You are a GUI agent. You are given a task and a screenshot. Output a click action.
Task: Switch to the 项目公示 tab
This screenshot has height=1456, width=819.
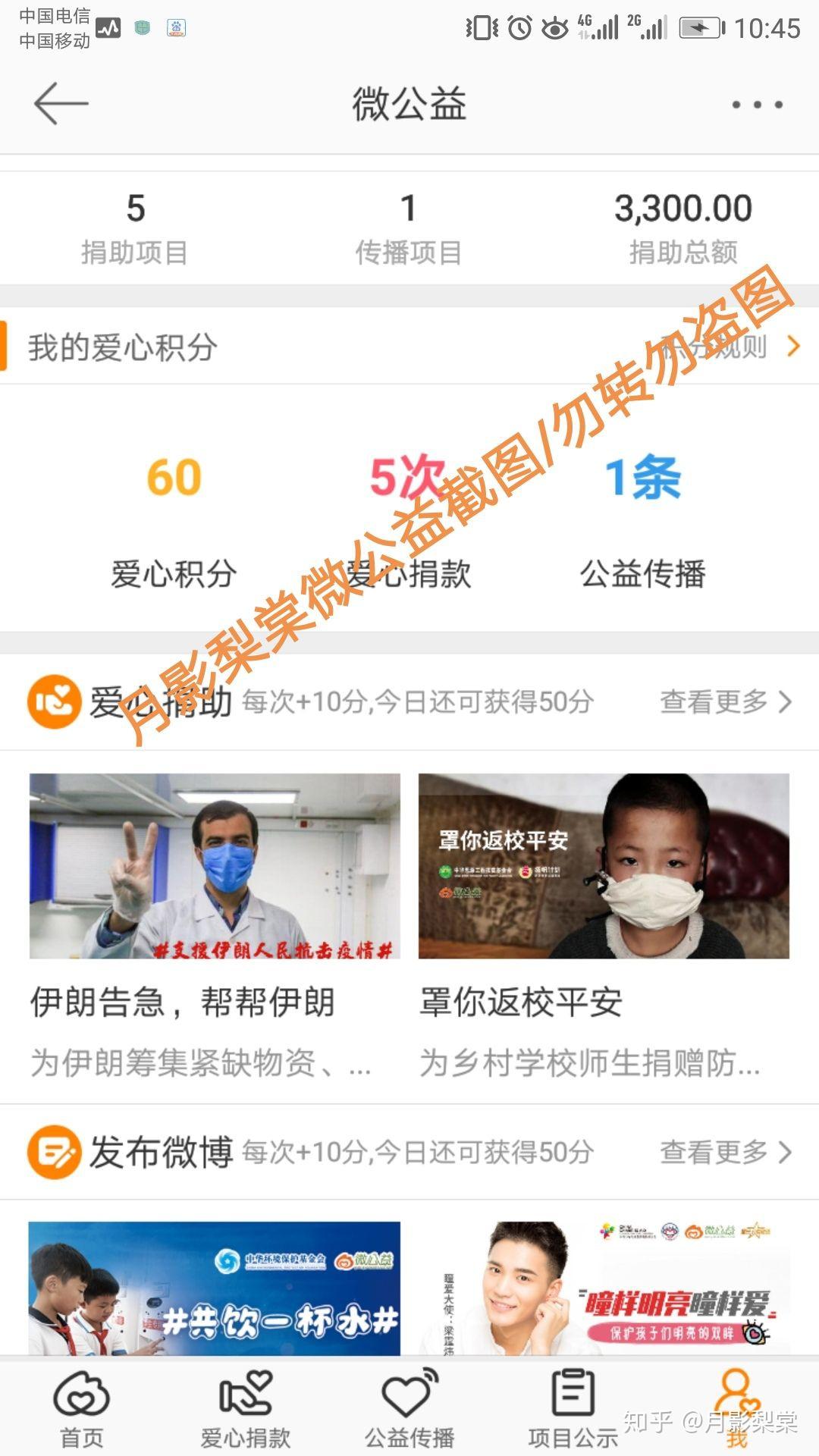(x=573, y=1409)
